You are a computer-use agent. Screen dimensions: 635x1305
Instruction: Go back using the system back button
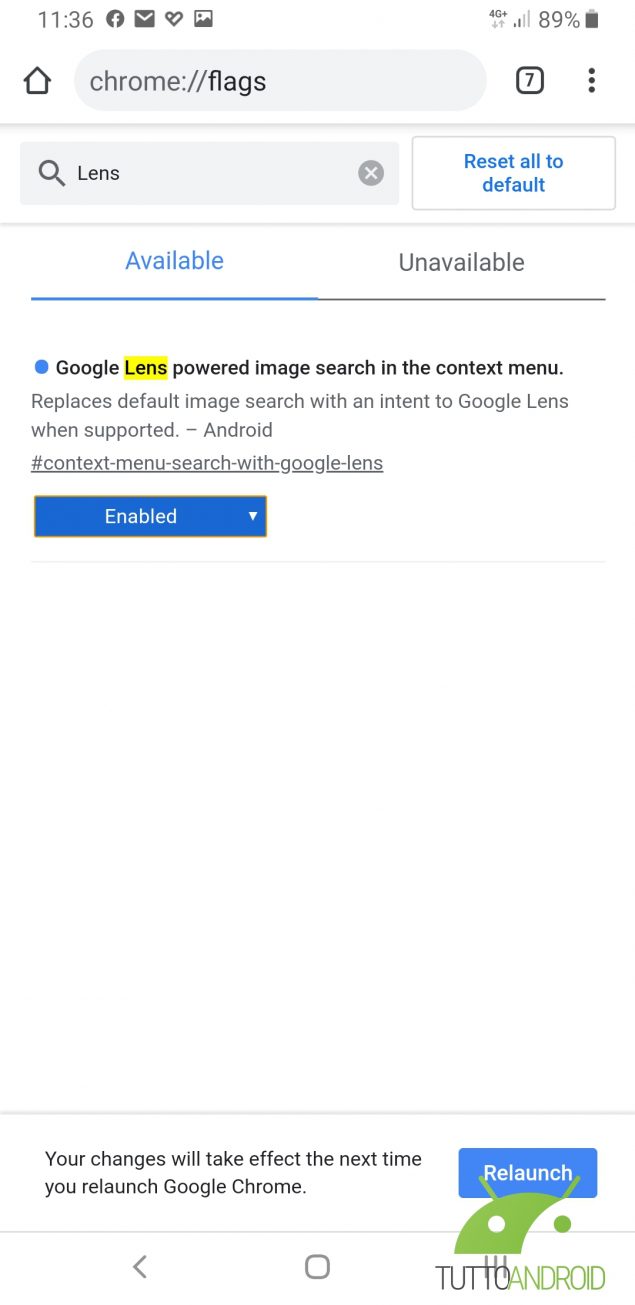(x=140, y=1267)
